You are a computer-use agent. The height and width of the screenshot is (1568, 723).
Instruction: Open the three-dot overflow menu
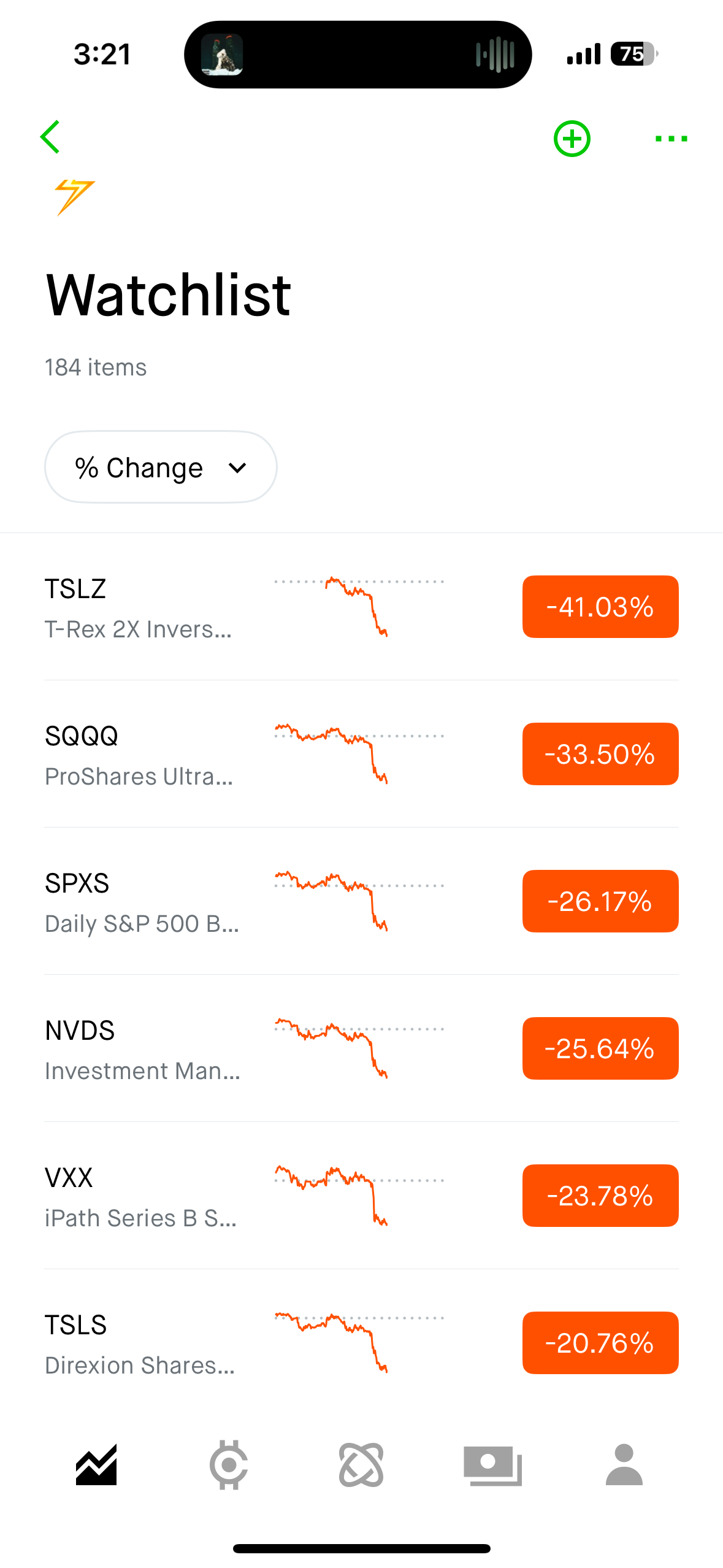point(671,139)
